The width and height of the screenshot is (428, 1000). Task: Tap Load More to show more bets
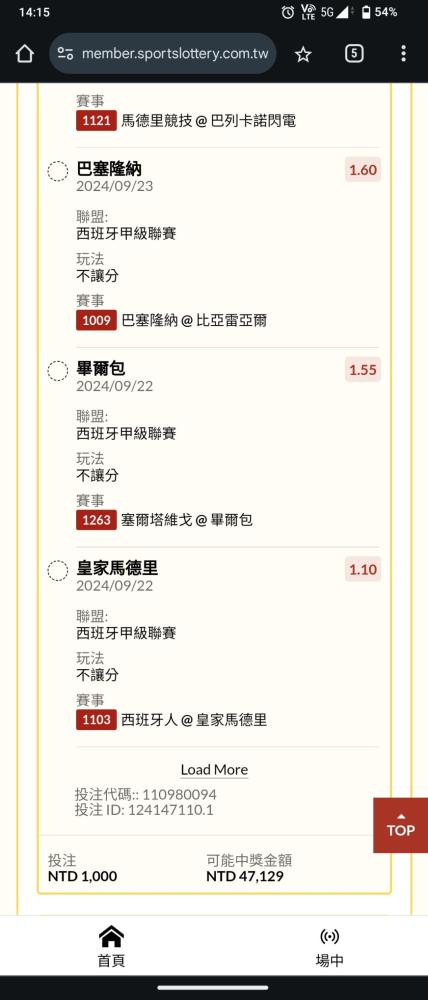pyautogui.click(x=214, y=769)
